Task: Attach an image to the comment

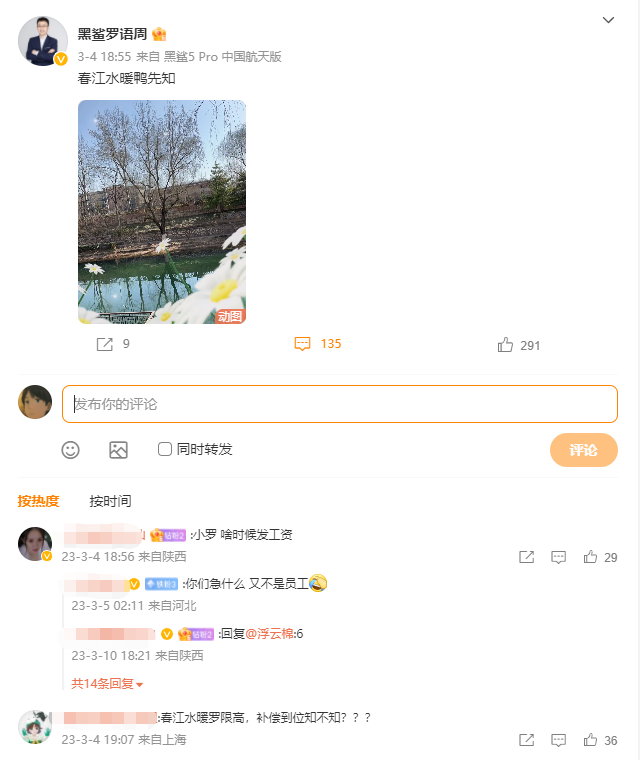Action: 118,450
